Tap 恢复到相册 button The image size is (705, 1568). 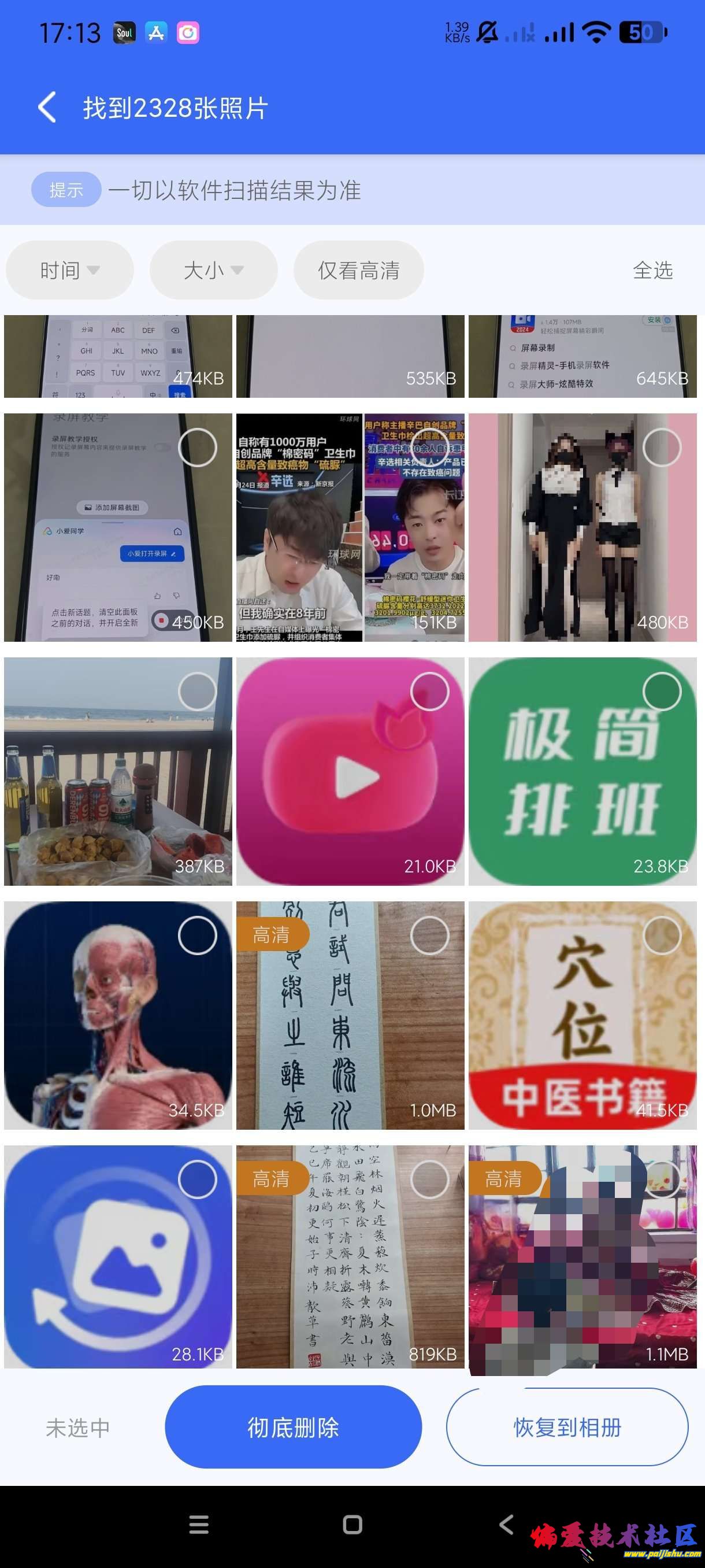pyautogui.click(x=567, y=1427)
